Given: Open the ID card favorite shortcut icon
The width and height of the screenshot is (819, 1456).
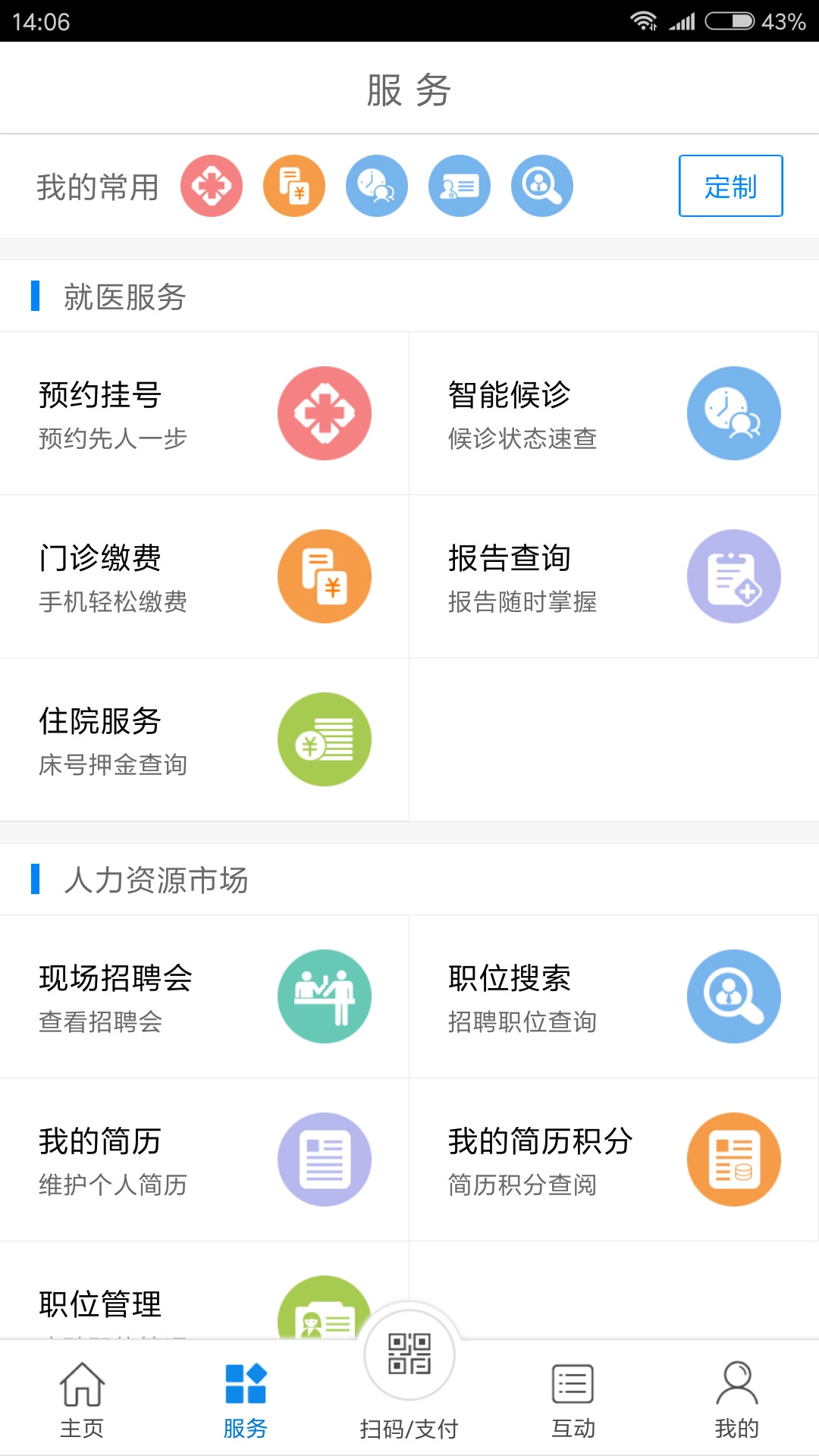Looking at the screenshot, I should [459, 185].
